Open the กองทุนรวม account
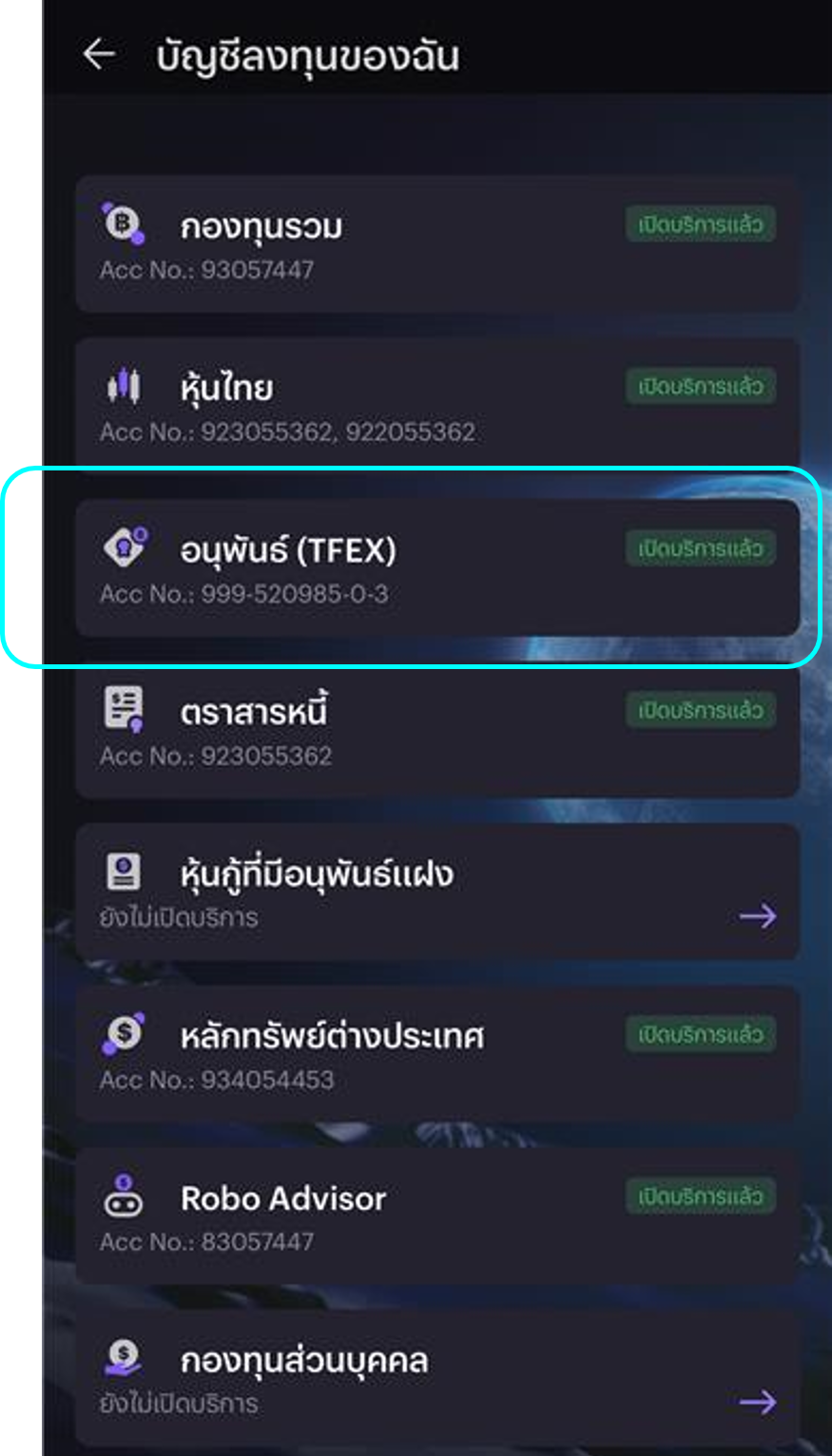This screenshot has width=832, height=1456. tap(436, 244)
